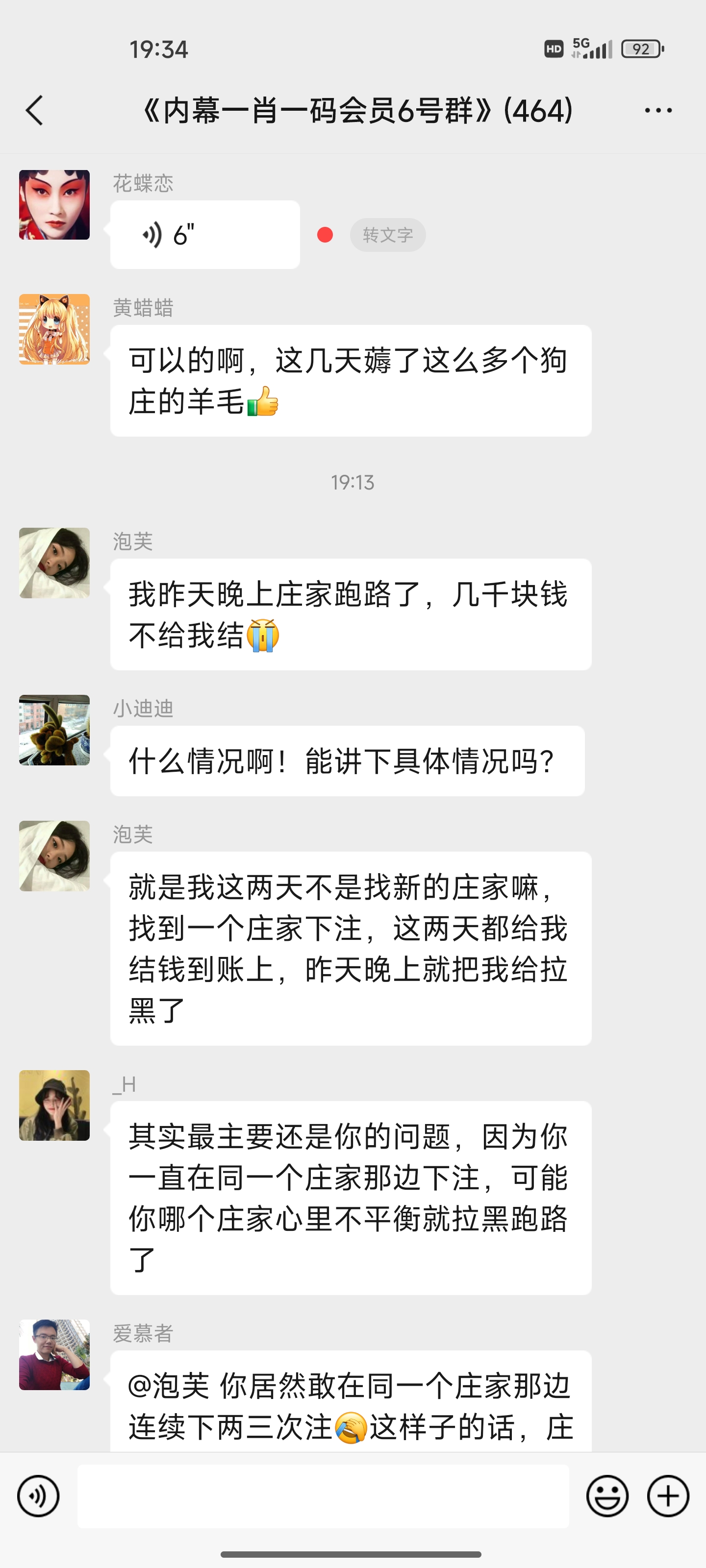Play 花蝶恋's 6-second voice message
The image size is (706, 1568).
(204, 235)
